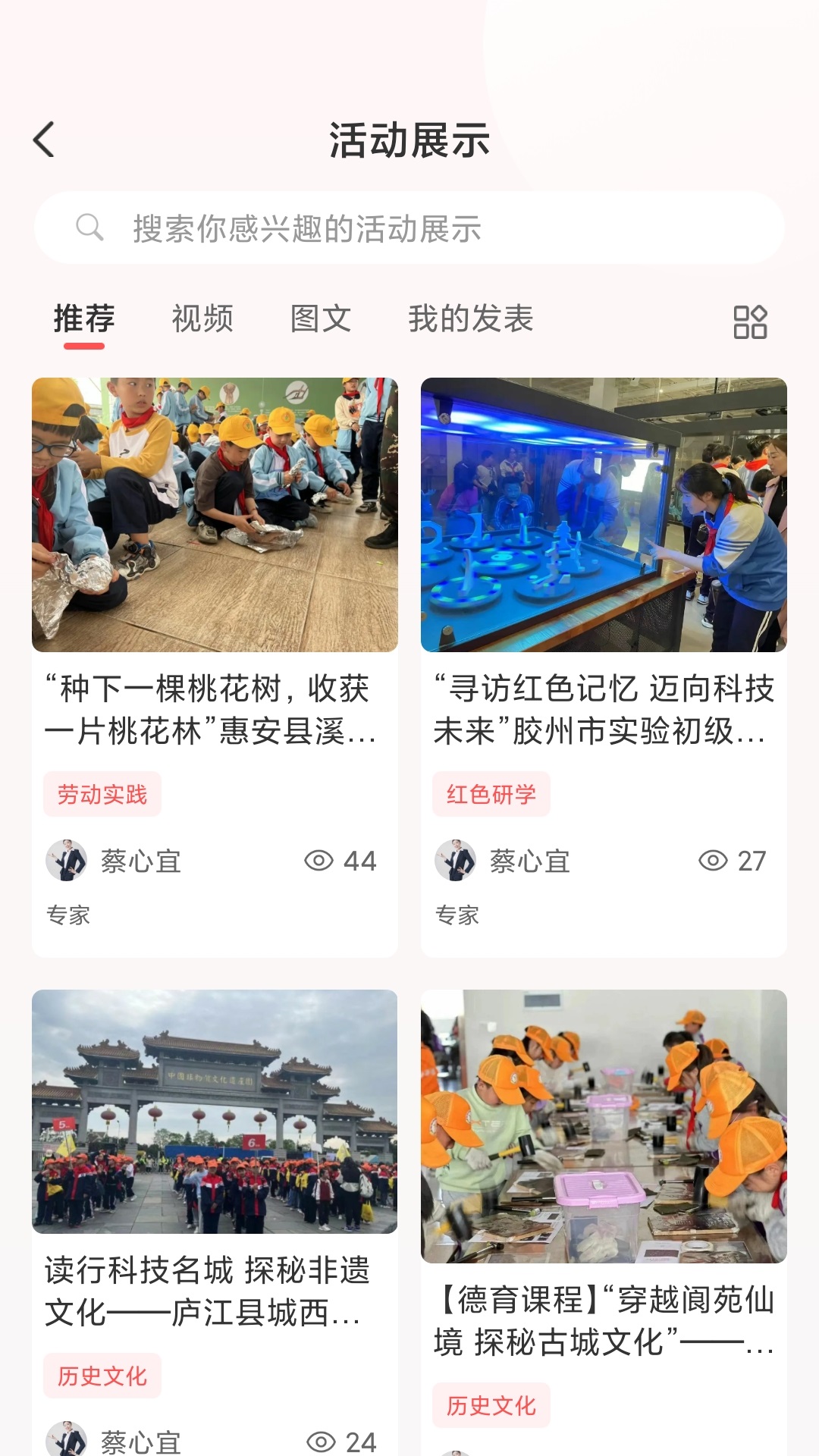
Task: Open the 种下一棵桃花树 activity card
Action: pos(215,516)
